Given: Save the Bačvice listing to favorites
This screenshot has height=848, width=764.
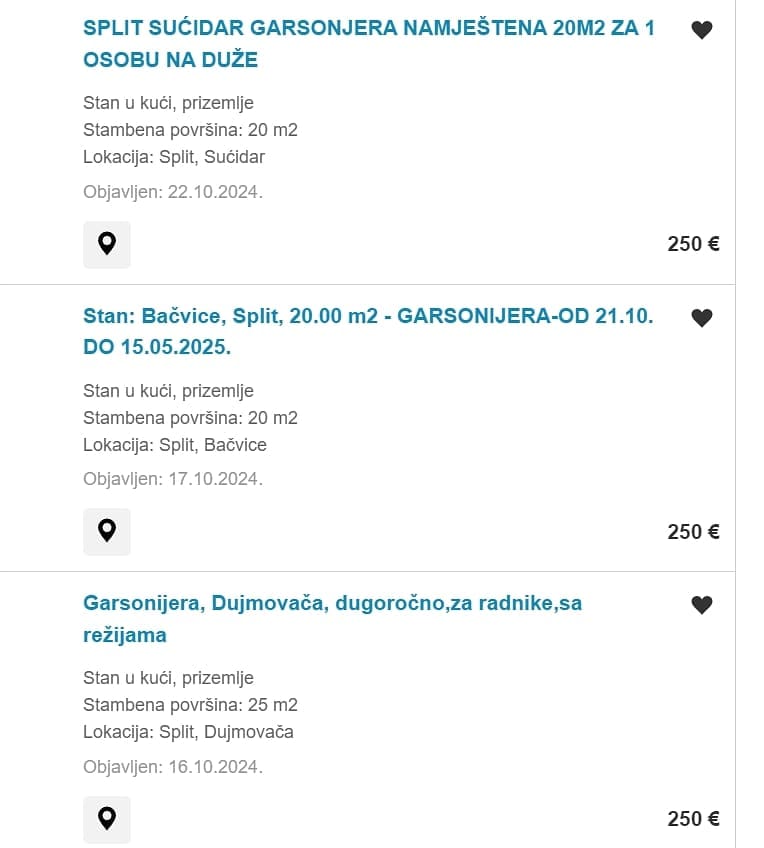Looking at the screenshot, I should point(702,318).
